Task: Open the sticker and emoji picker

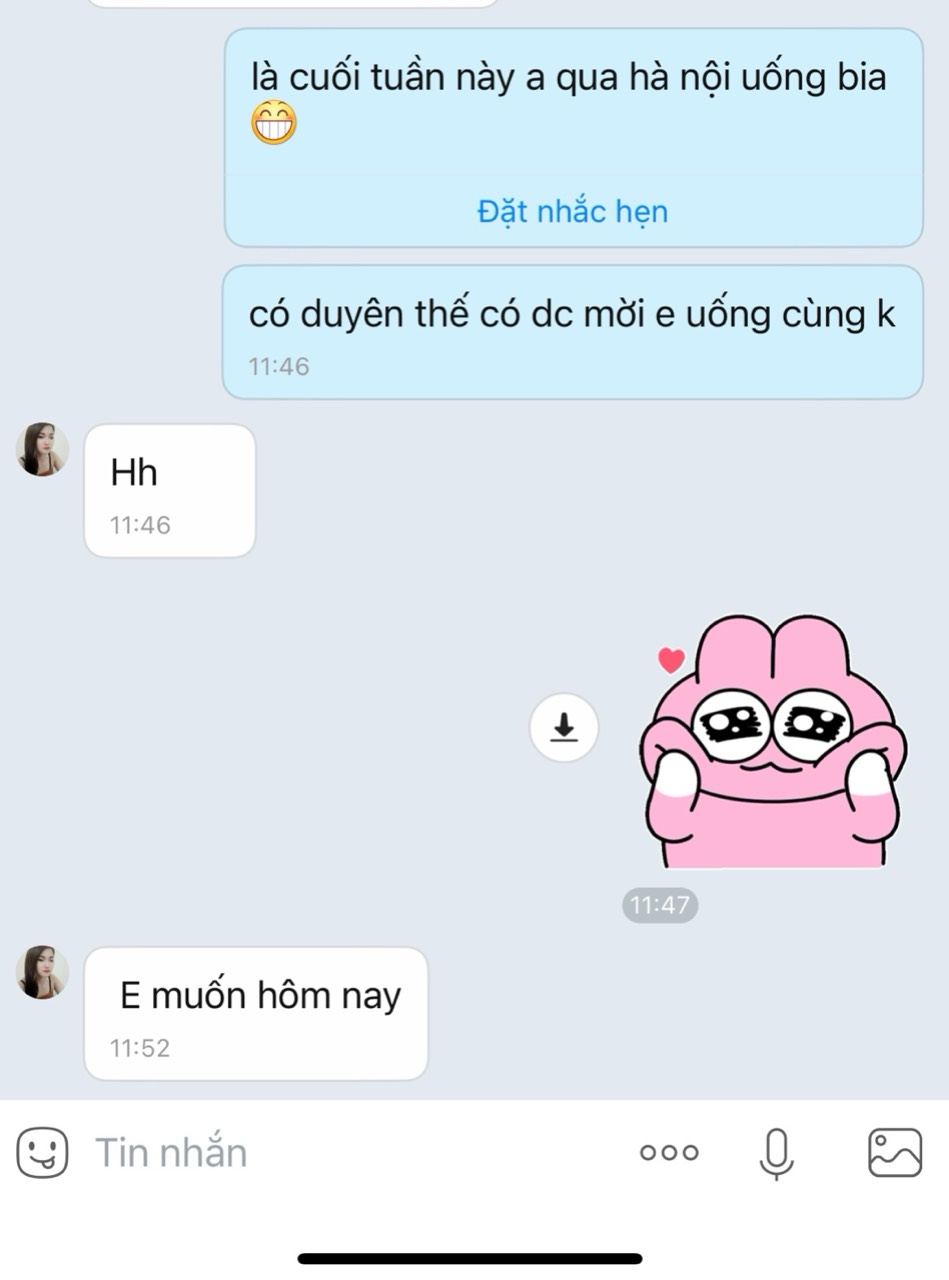Action: coord(43,1153)
